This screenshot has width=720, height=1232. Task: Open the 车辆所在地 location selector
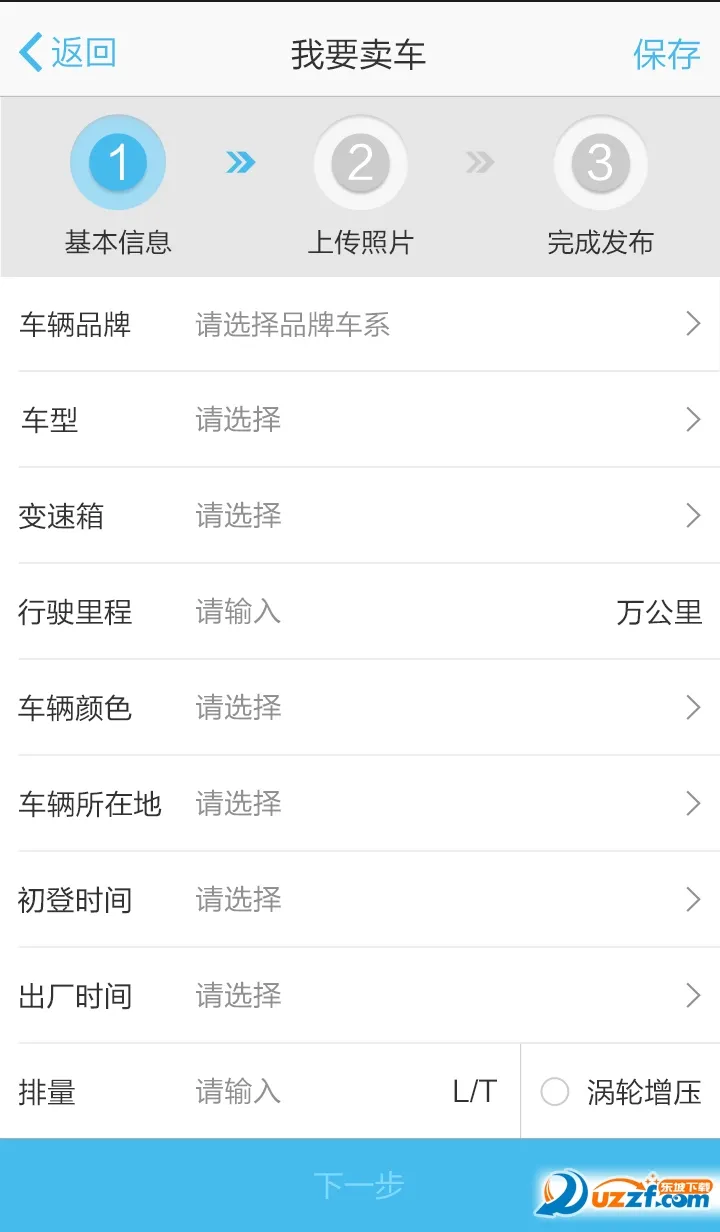[360, 804]
